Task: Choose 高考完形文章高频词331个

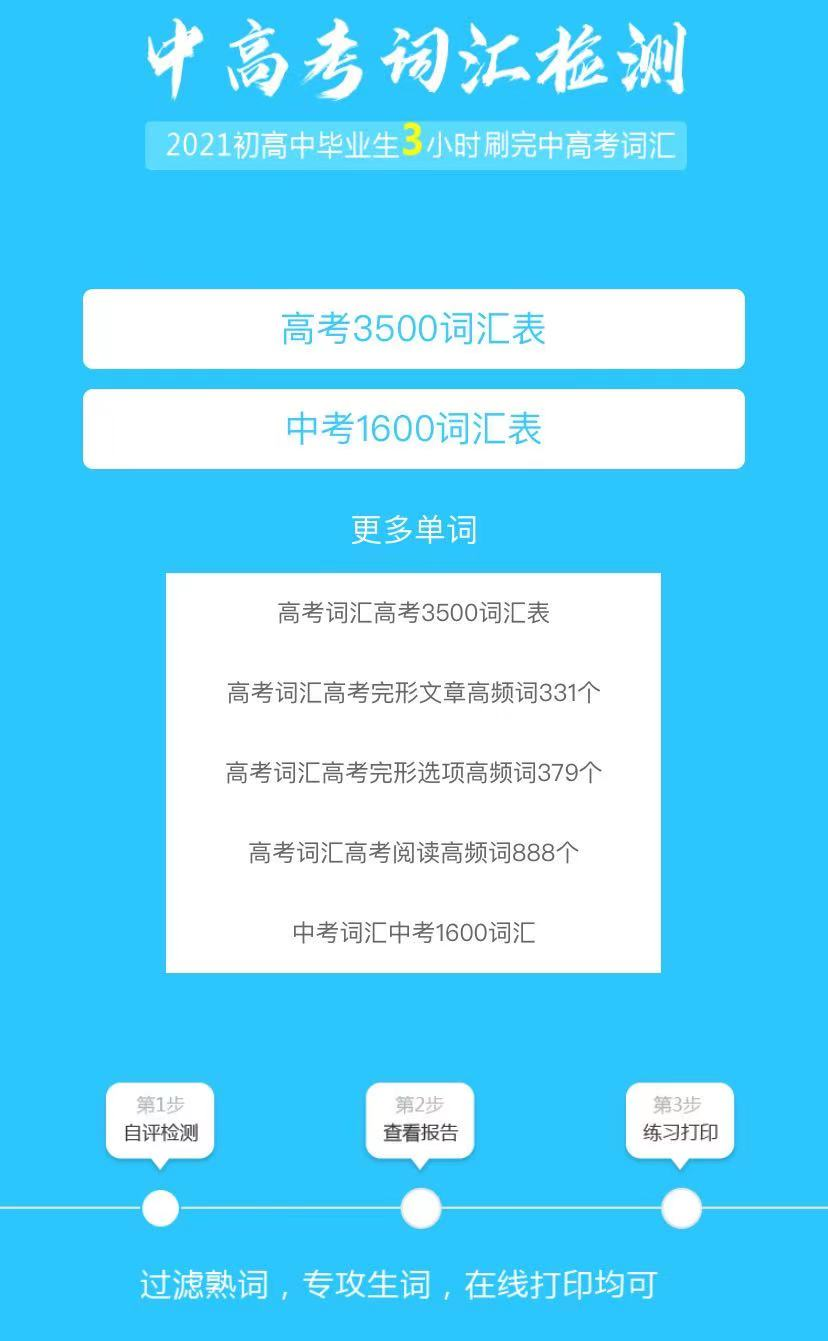Action: pyautogui.click(x=413, y=692)
